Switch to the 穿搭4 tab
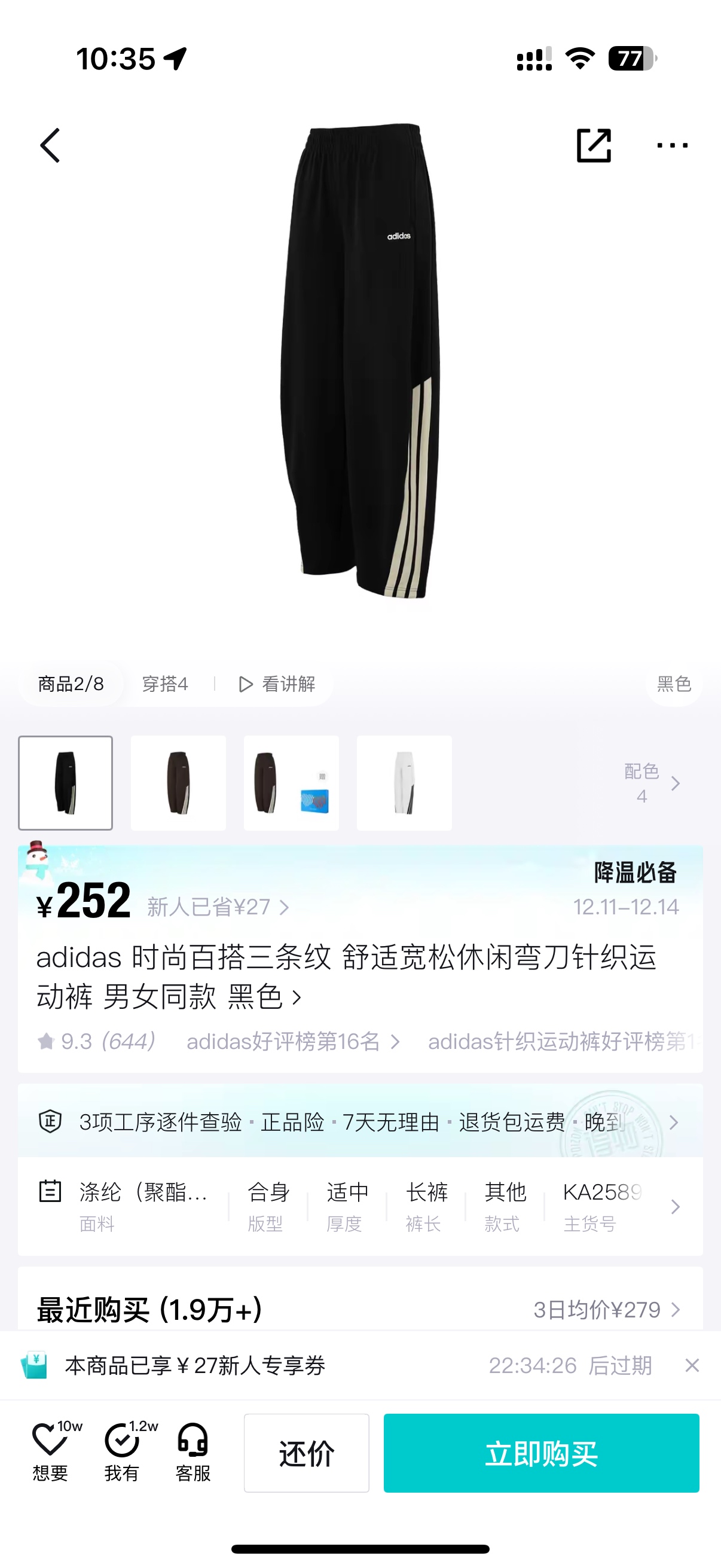Image resolution: width=721 pixels, height=1568 pixels. pyautogui.click(x=165, y=684)
